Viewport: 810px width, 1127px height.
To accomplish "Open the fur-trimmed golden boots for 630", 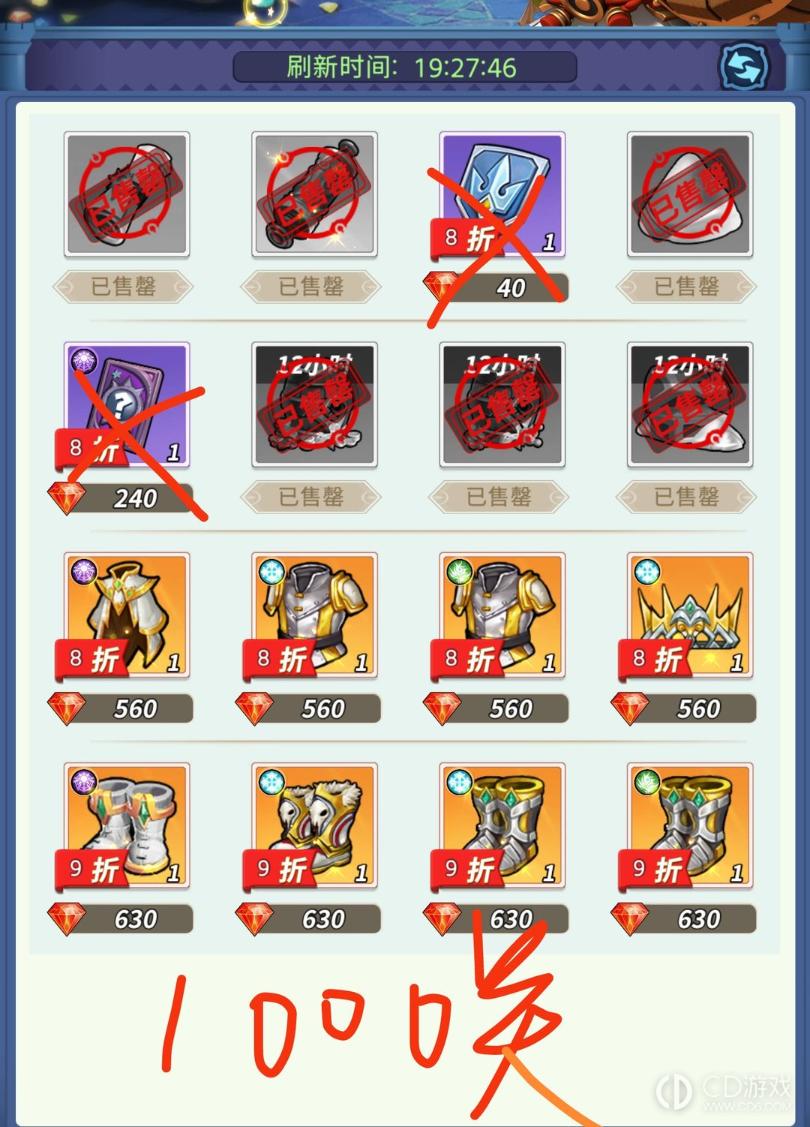I will 314,825.
